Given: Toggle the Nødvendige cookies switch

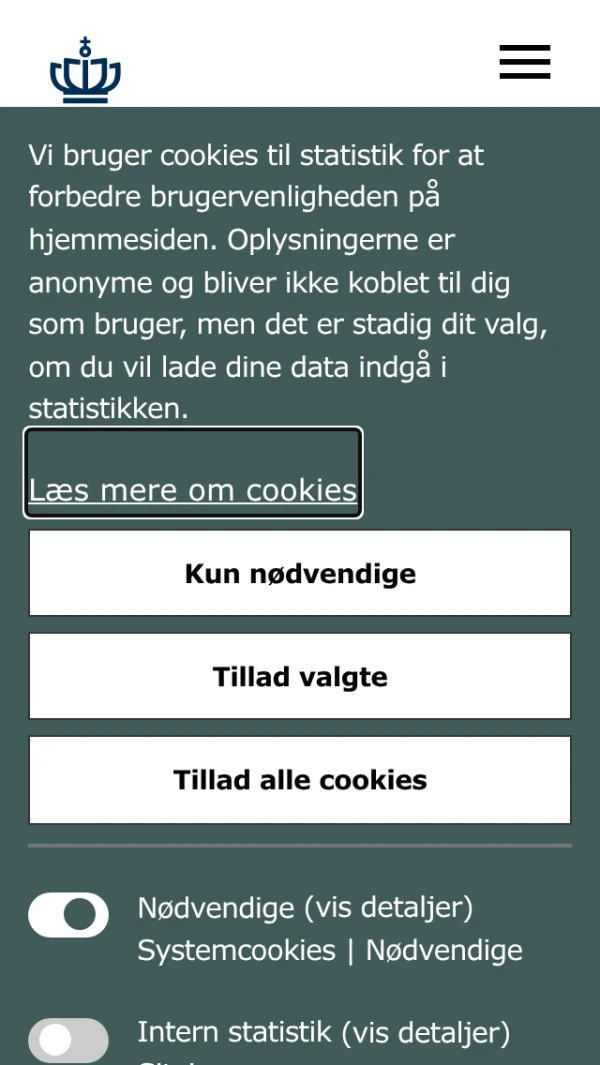Looking at the screenshot, I should [68, 914].
